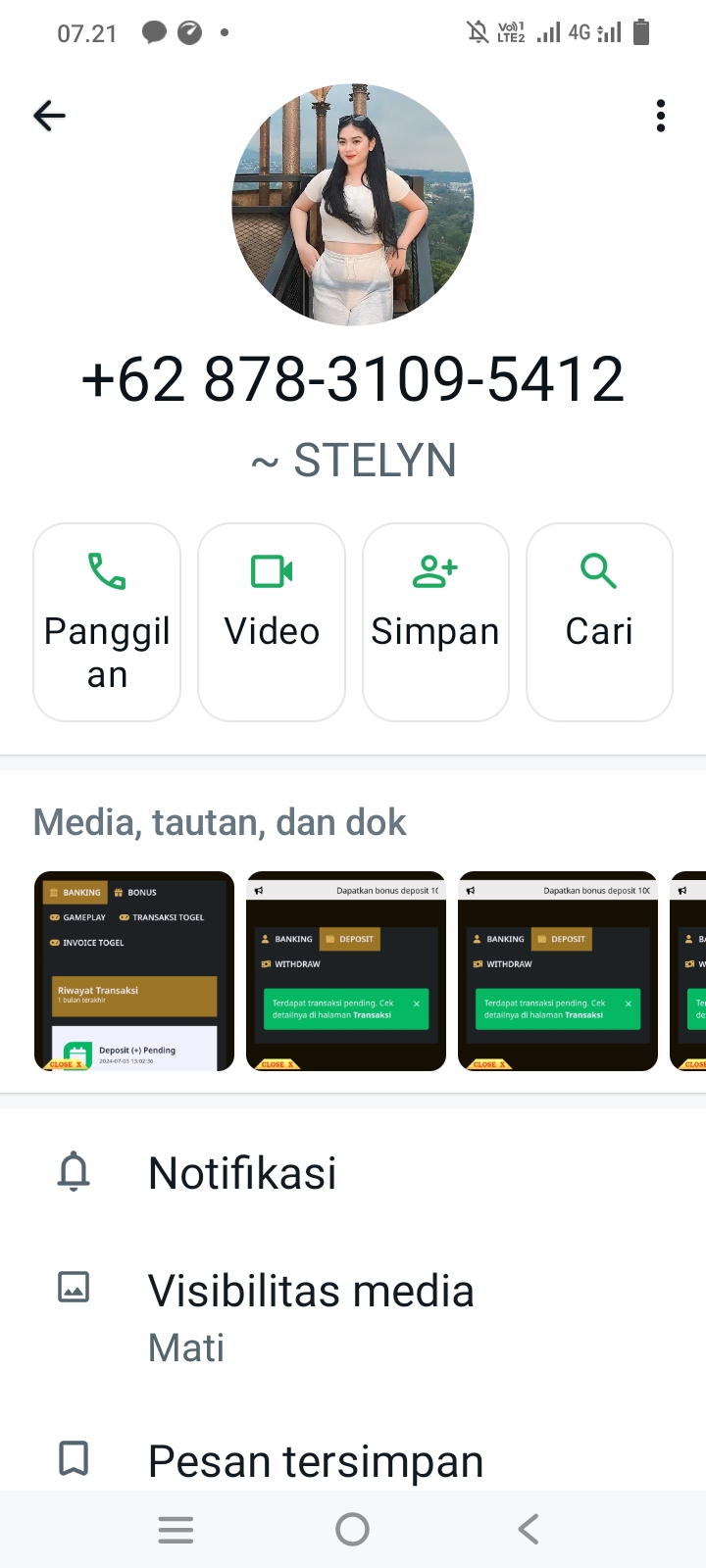Start a voice call via Panggilan
This screenshot has width=706, height=1568.
[x=107, y=622]
